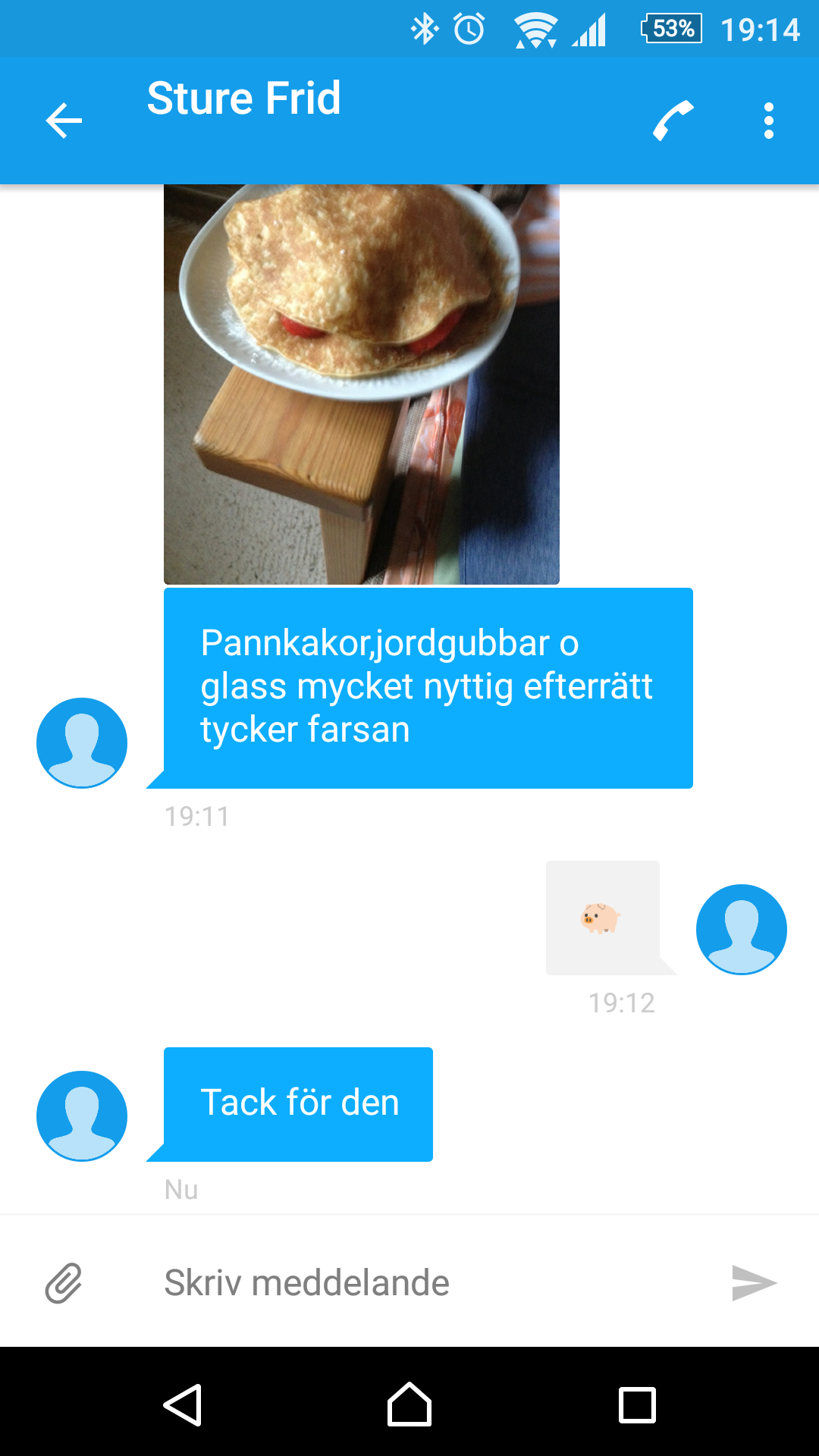819x1456 pixels.
Task: Open the pancake photo attachment
Action: click(362, 384)
